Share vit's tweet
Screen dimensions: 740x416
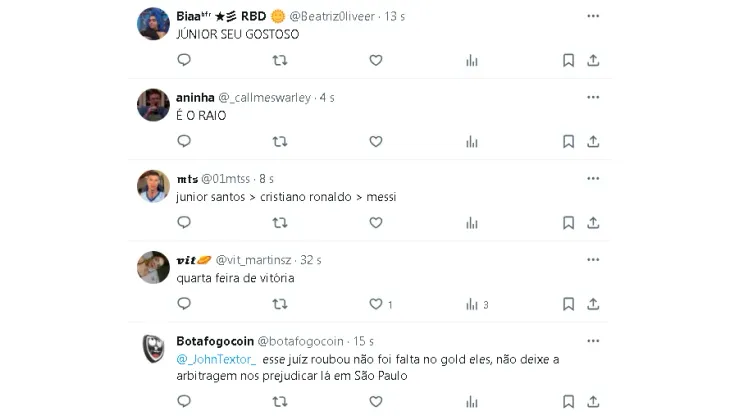tap(593, 304)
